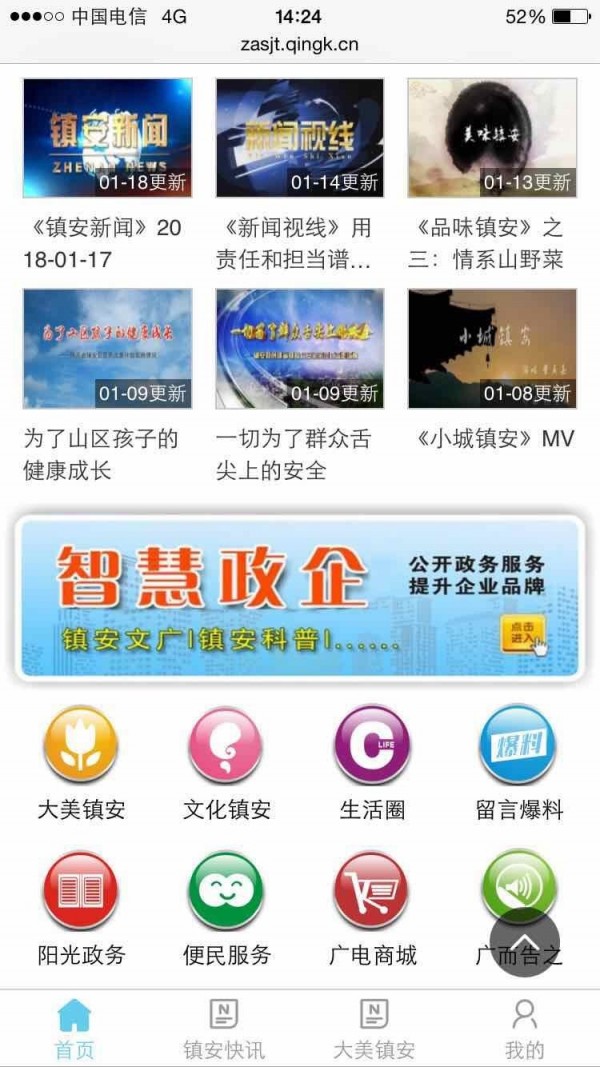Open the 大美镇安 shortcut icon
This screenshot has width=600, height=1067.
click(x=81, y=745)
